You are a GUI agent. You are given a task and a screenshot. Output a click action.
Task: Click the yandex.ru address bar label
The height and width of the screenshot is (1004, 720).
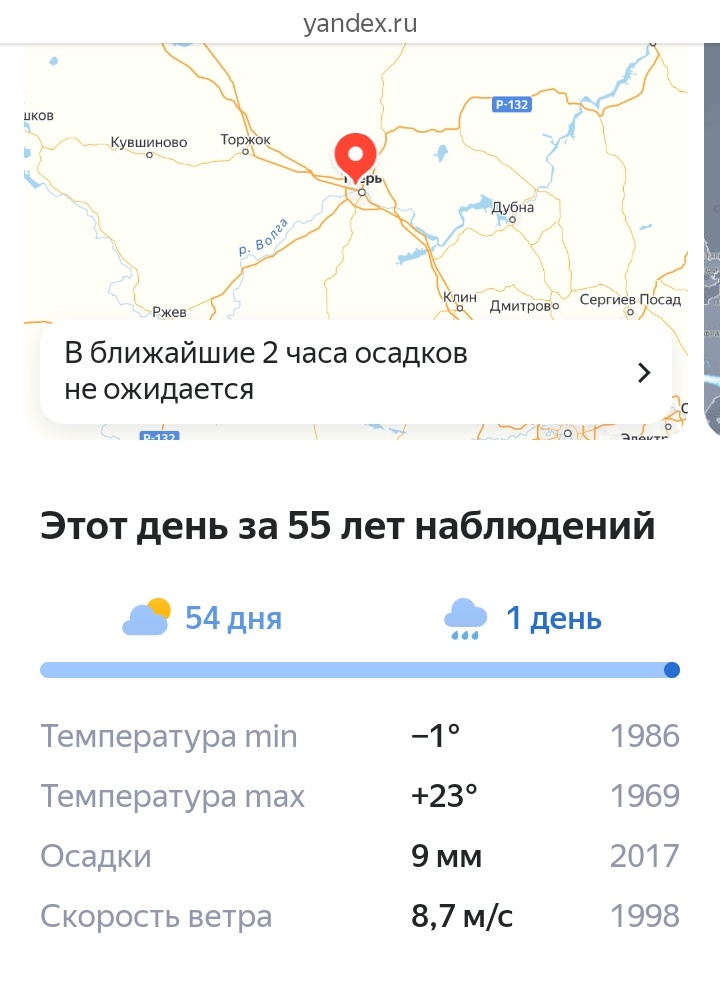(358, 23)
